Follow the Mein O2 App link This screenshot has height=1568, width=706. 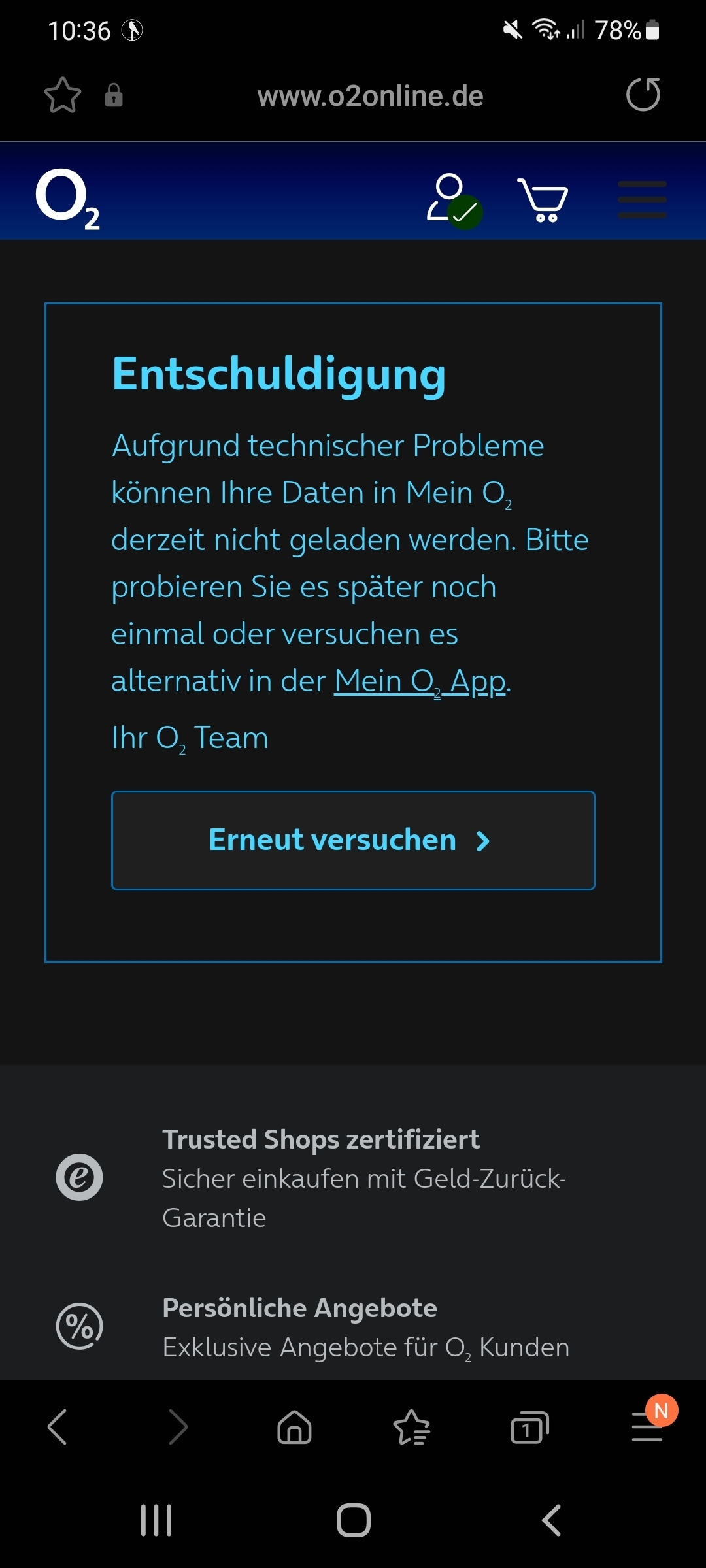(x=420, y=681)
